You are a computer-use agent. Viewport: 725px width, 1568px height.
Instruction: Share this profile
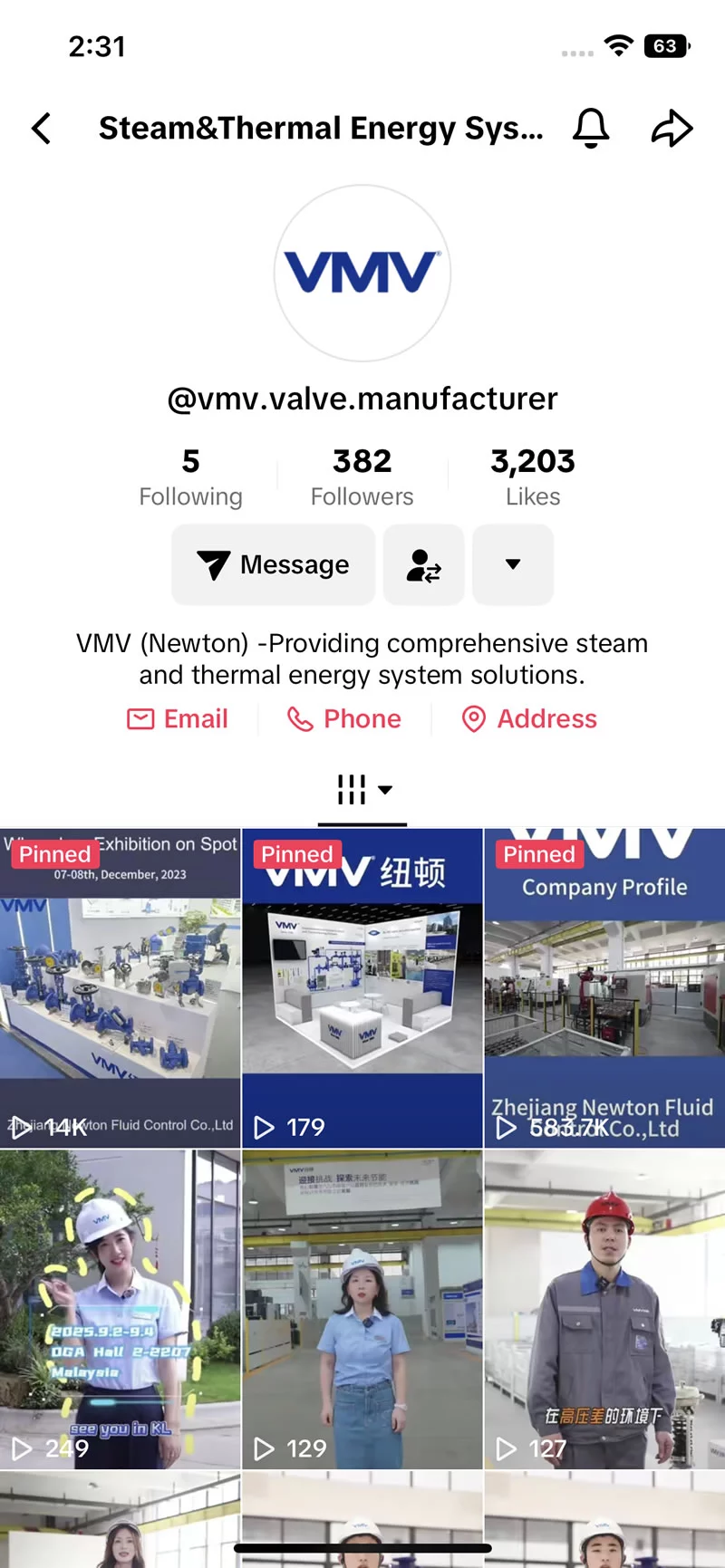672,129
